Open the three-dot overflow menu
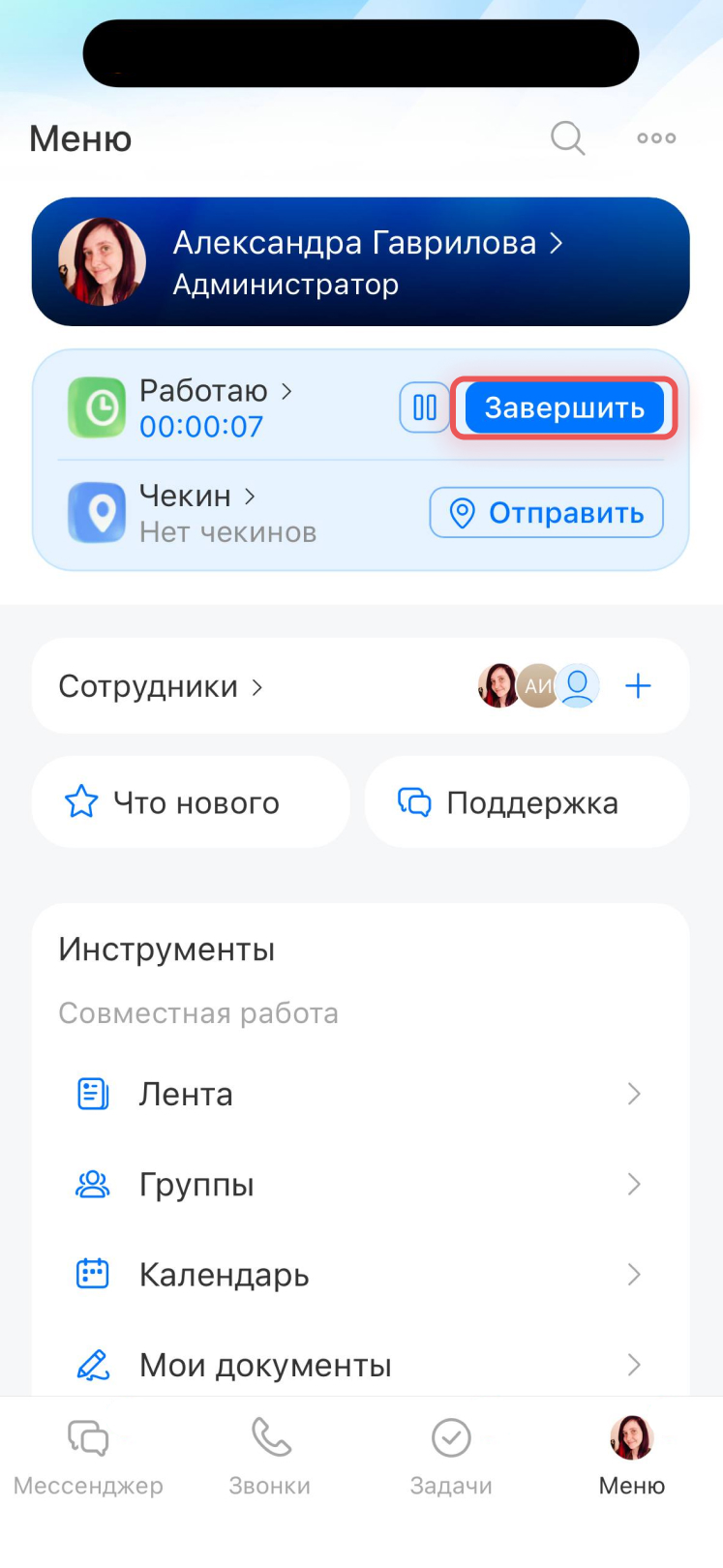Viewport: 723px width, 1568px height. click(x=656, y=138)
